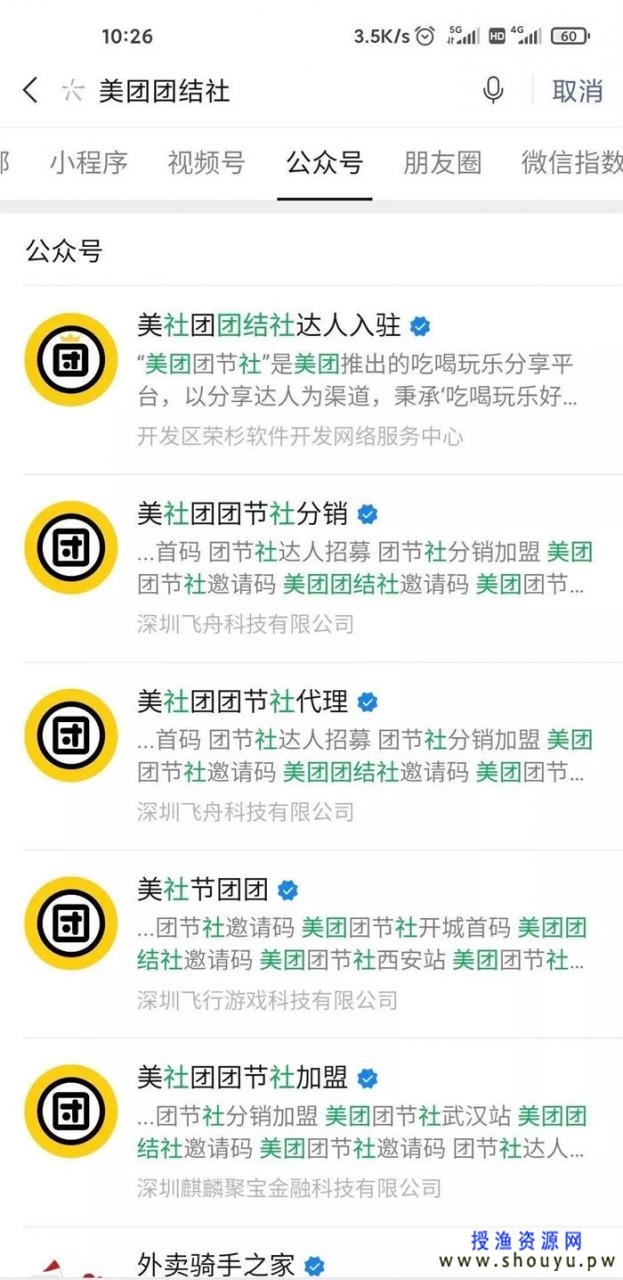Switch to the 小程序 tab

(x=89, y=163)
